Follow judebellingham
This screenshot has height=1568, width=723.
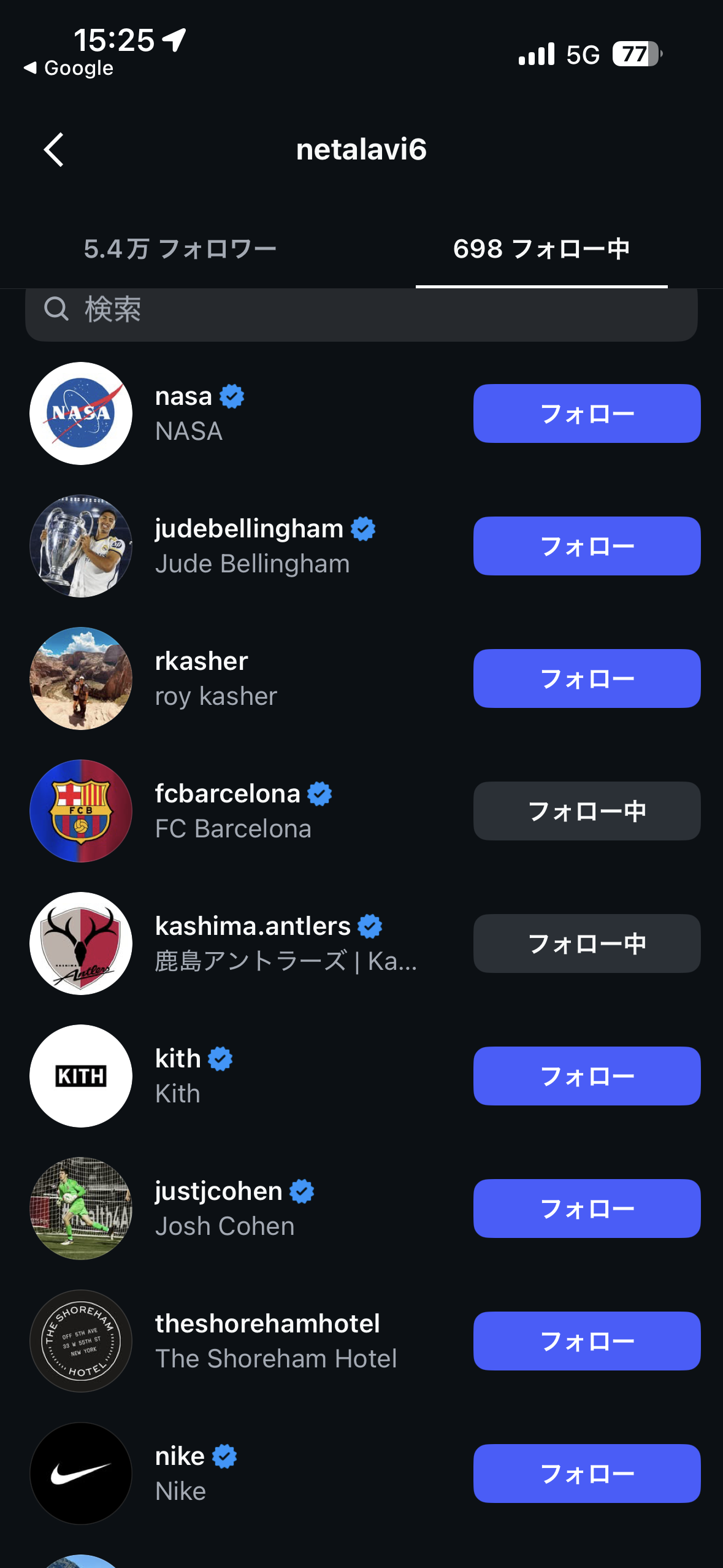tap(586, 546)
